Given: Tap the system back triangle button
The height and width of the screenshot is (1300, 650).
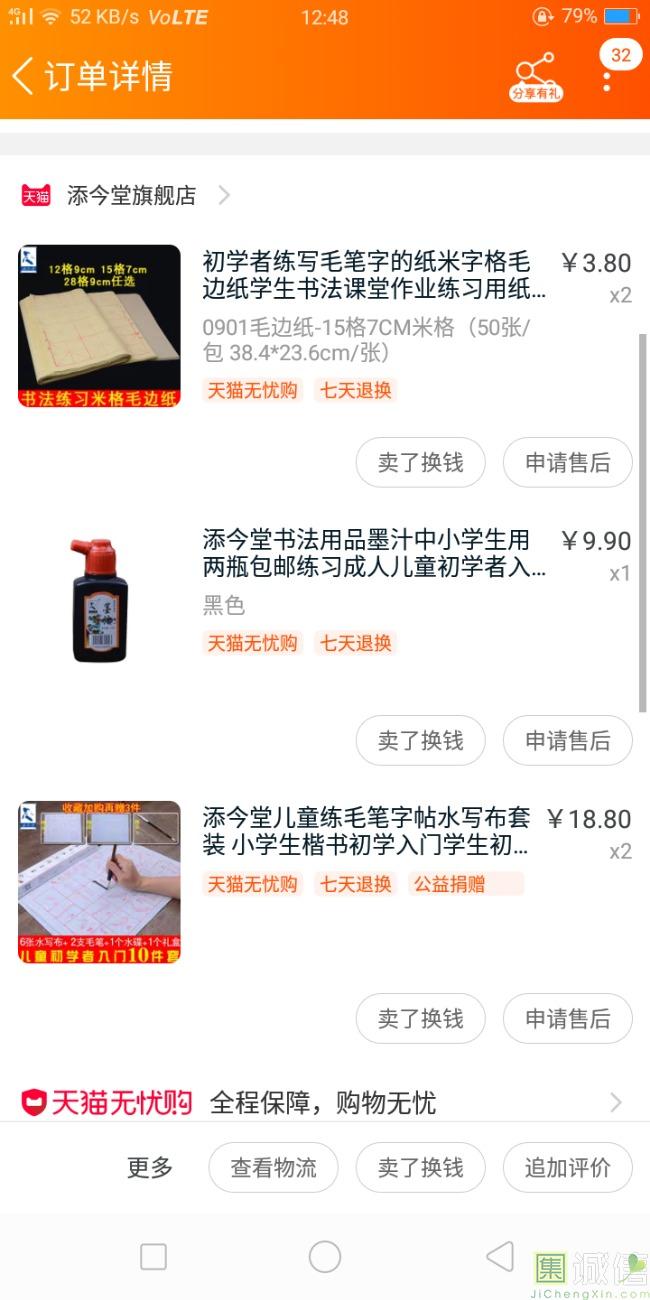Looking at the screenshot, I should pos(499,1257).
